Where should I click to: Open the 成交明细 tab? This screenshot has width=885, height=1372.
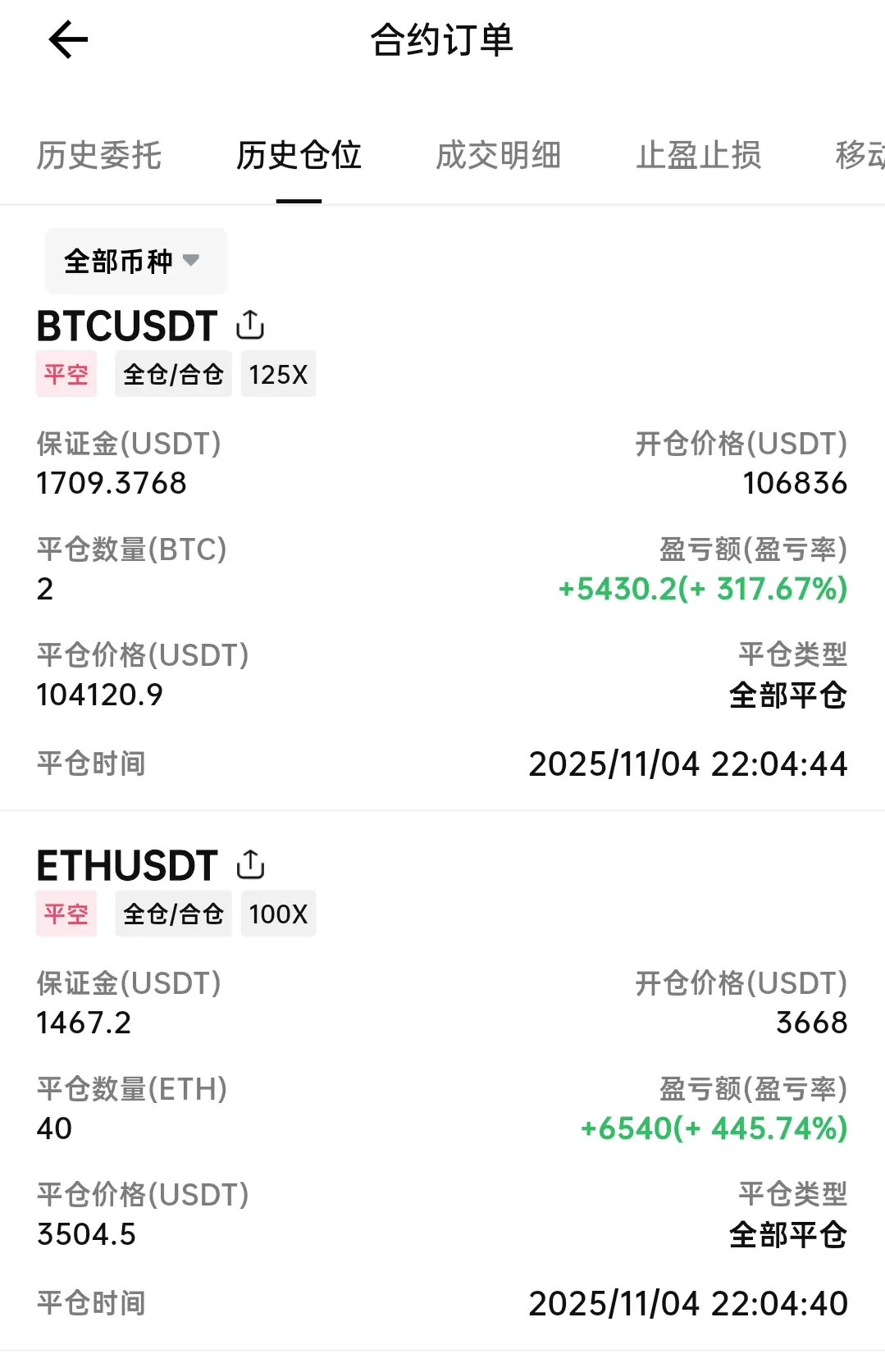498,155
